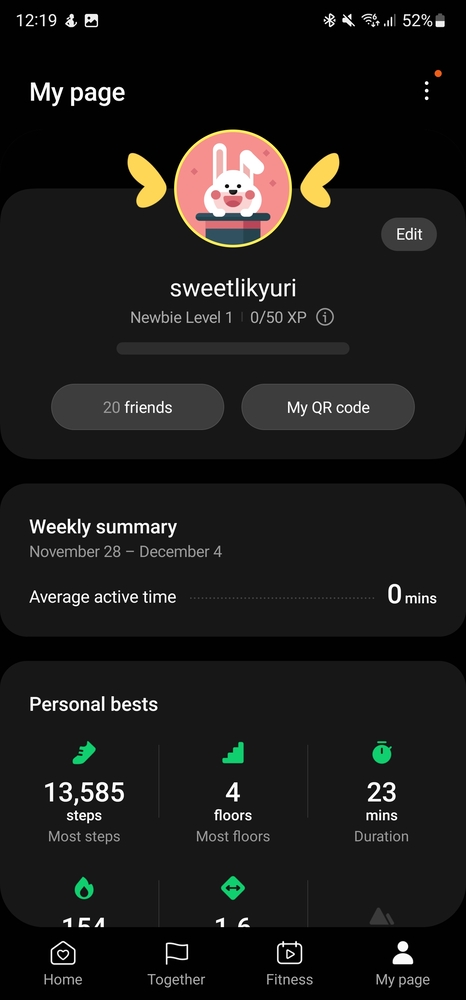Open the three-dot overflow menu
This screenshot has width=466, height=1000.
click(x=426, y=91)
